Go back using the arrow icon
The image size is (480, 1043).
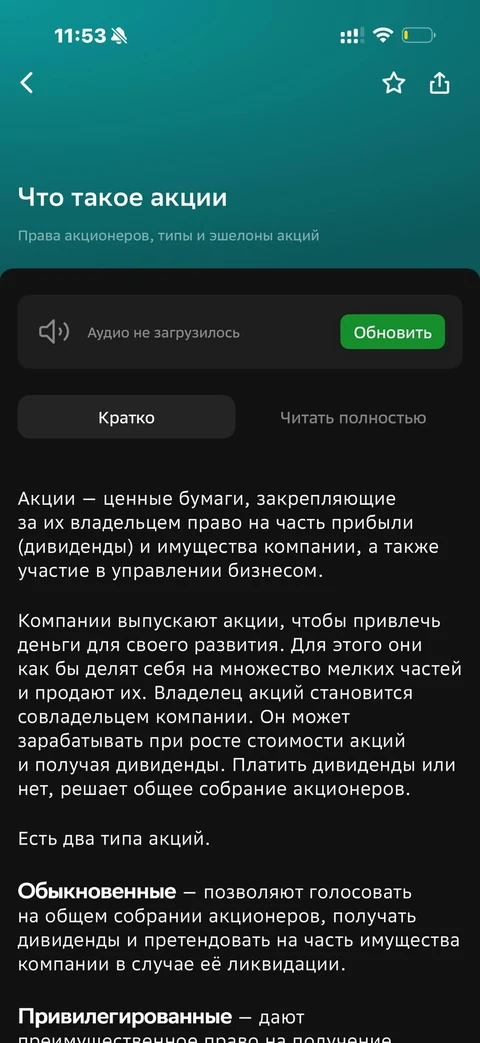tap(27, 83)
